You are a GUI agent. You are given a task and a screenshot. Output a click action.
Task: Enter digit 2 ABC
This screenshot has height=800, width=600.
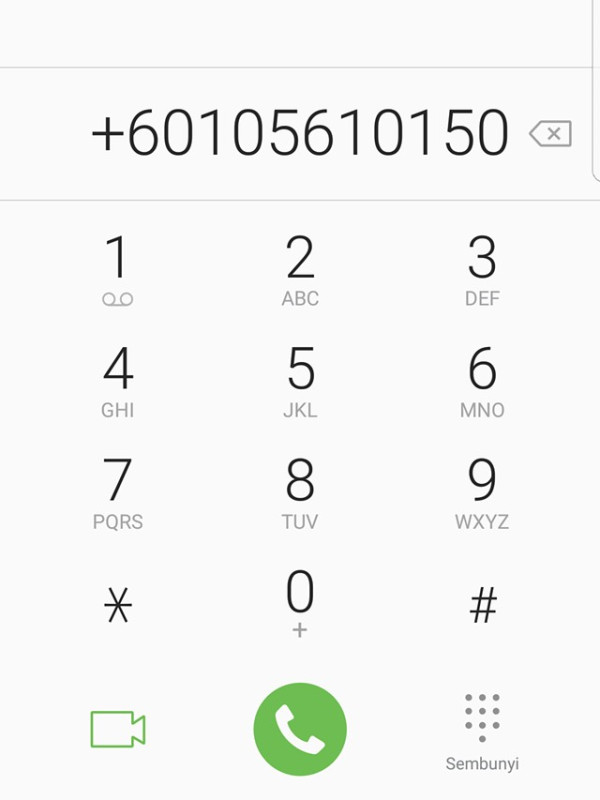pos(300,270)
